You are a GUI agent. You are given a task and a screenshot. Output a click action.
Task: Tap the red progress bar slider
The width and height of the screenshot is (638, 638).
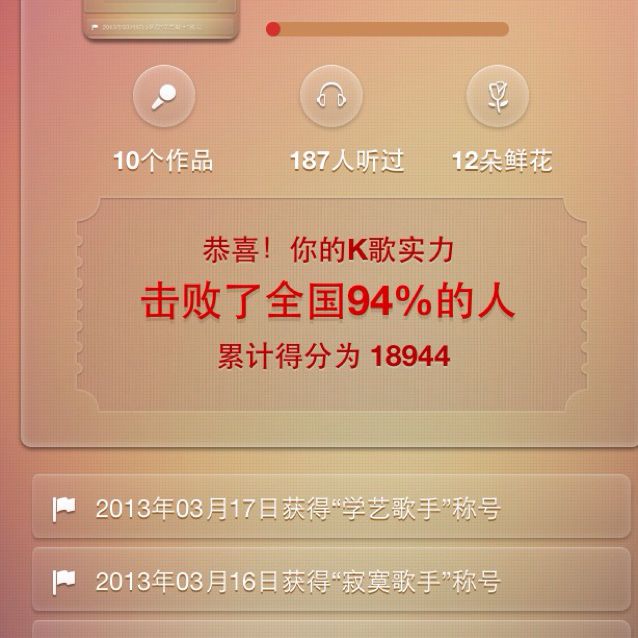click(x=274, y=29)
